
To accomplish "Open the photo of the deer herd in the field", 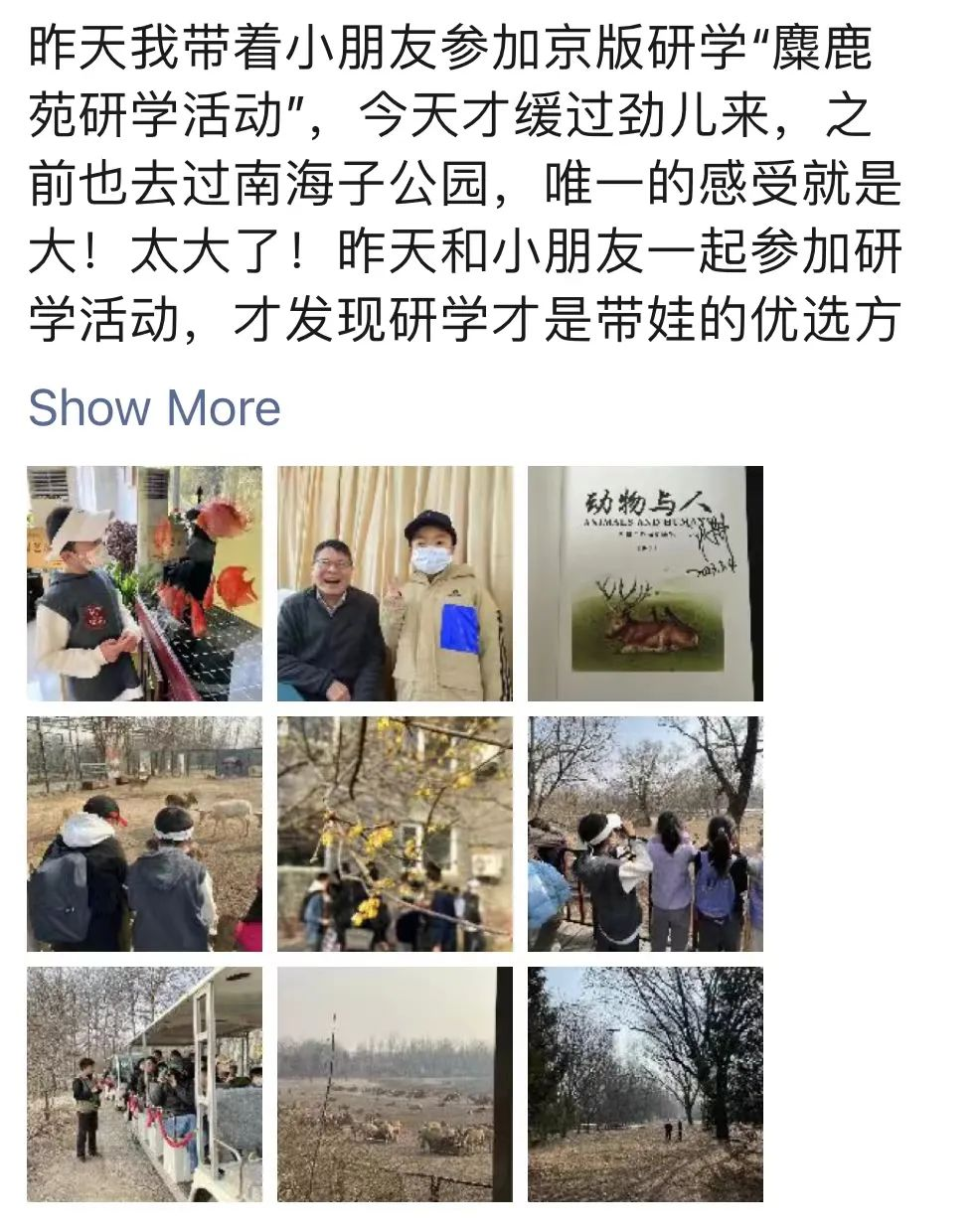I will tap(395, 1084).
